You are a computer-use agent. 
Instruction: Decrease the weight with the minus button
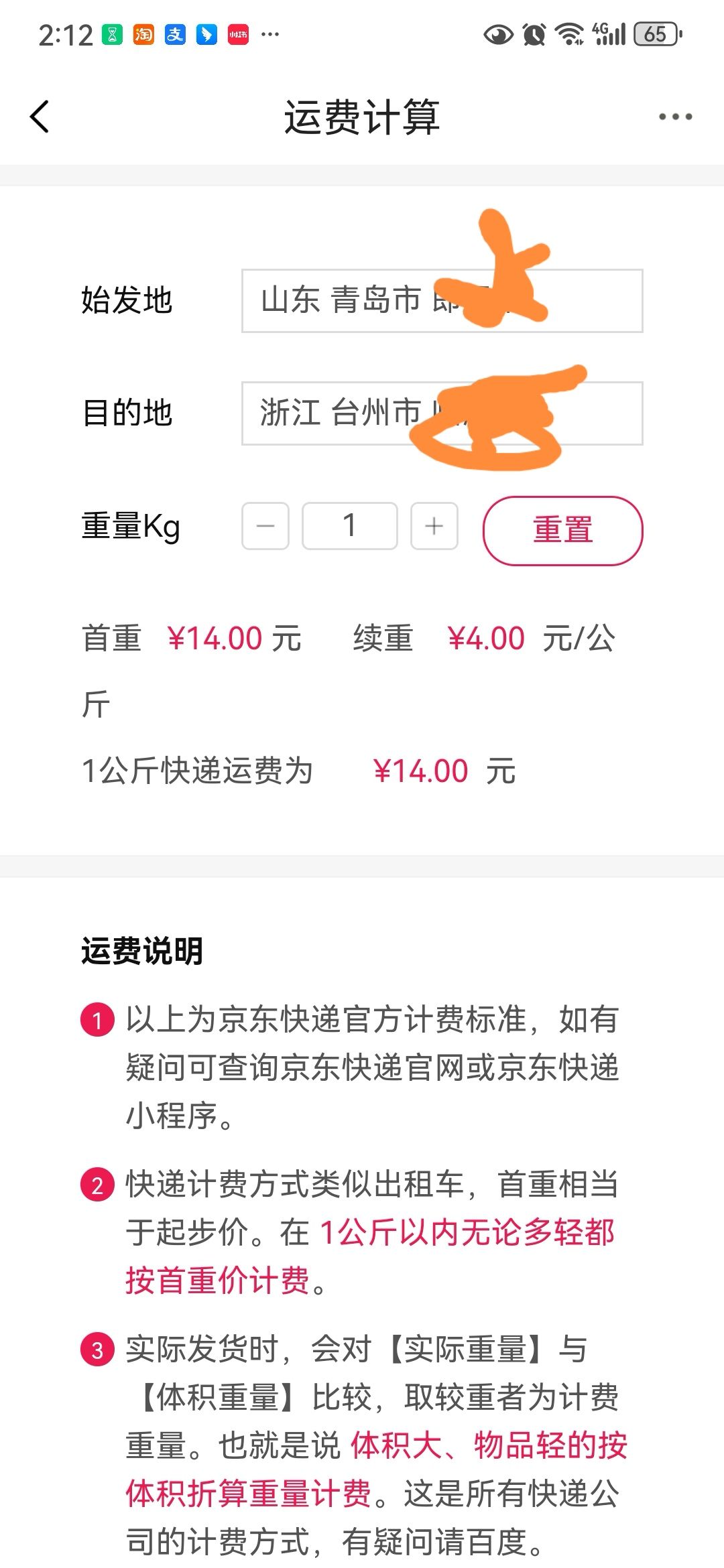[265, 526]
